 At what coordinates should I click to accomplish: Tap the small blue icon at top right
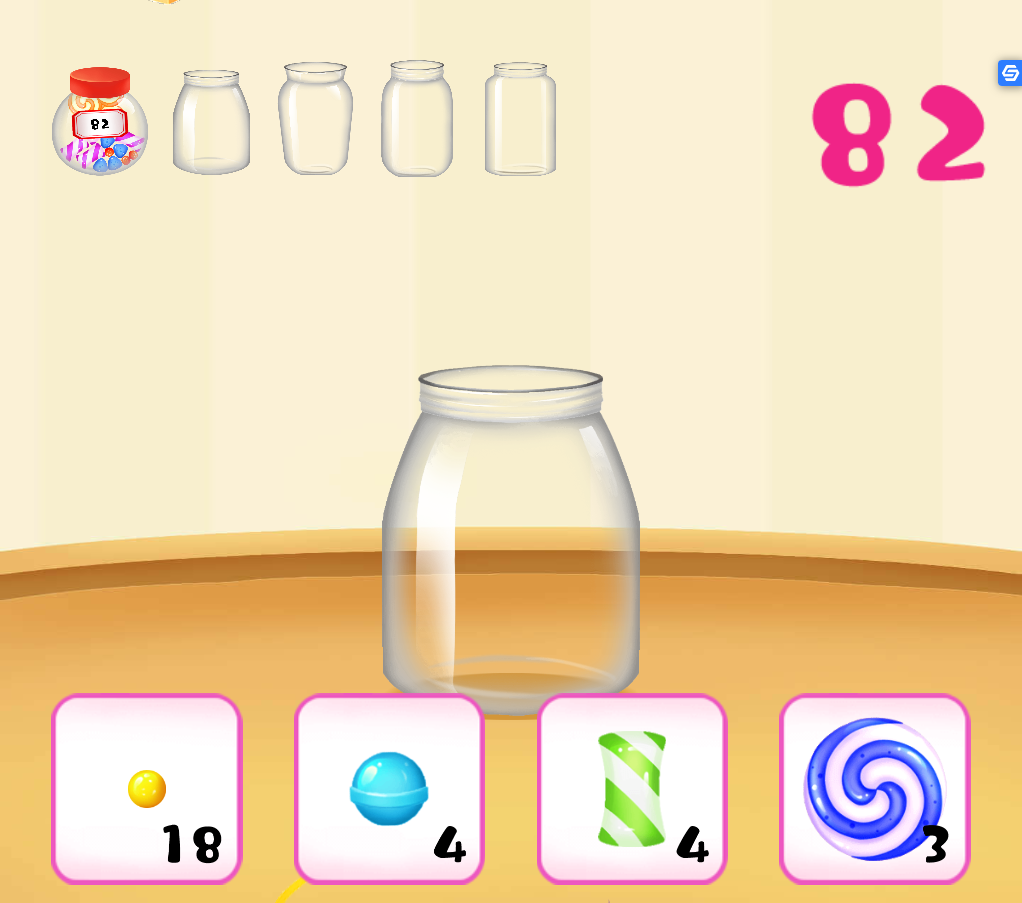pos(1009,73)
